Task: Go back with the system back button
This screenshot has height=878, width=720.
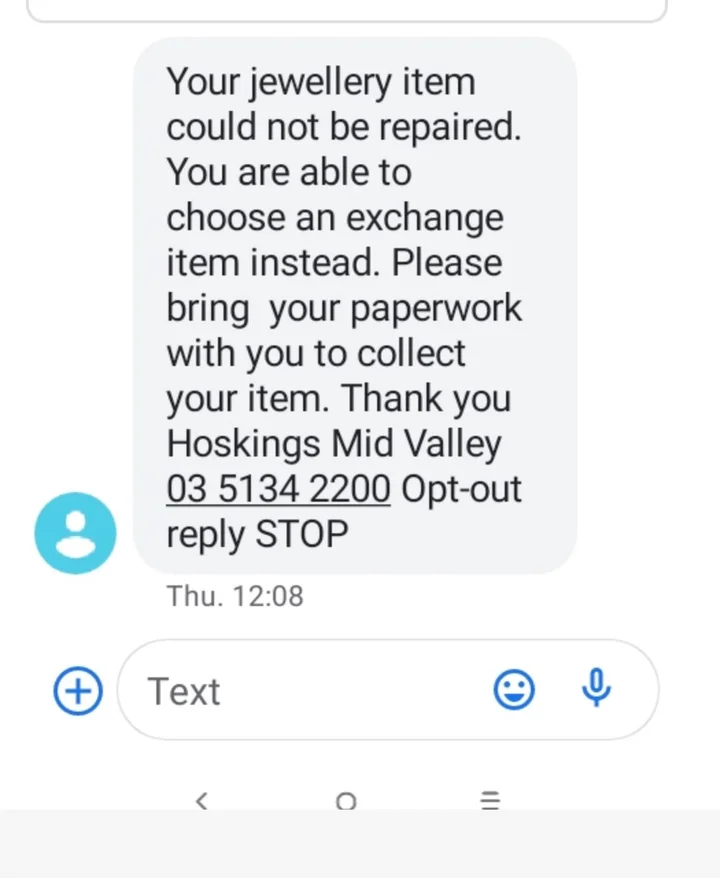Action: coord(202,800)
